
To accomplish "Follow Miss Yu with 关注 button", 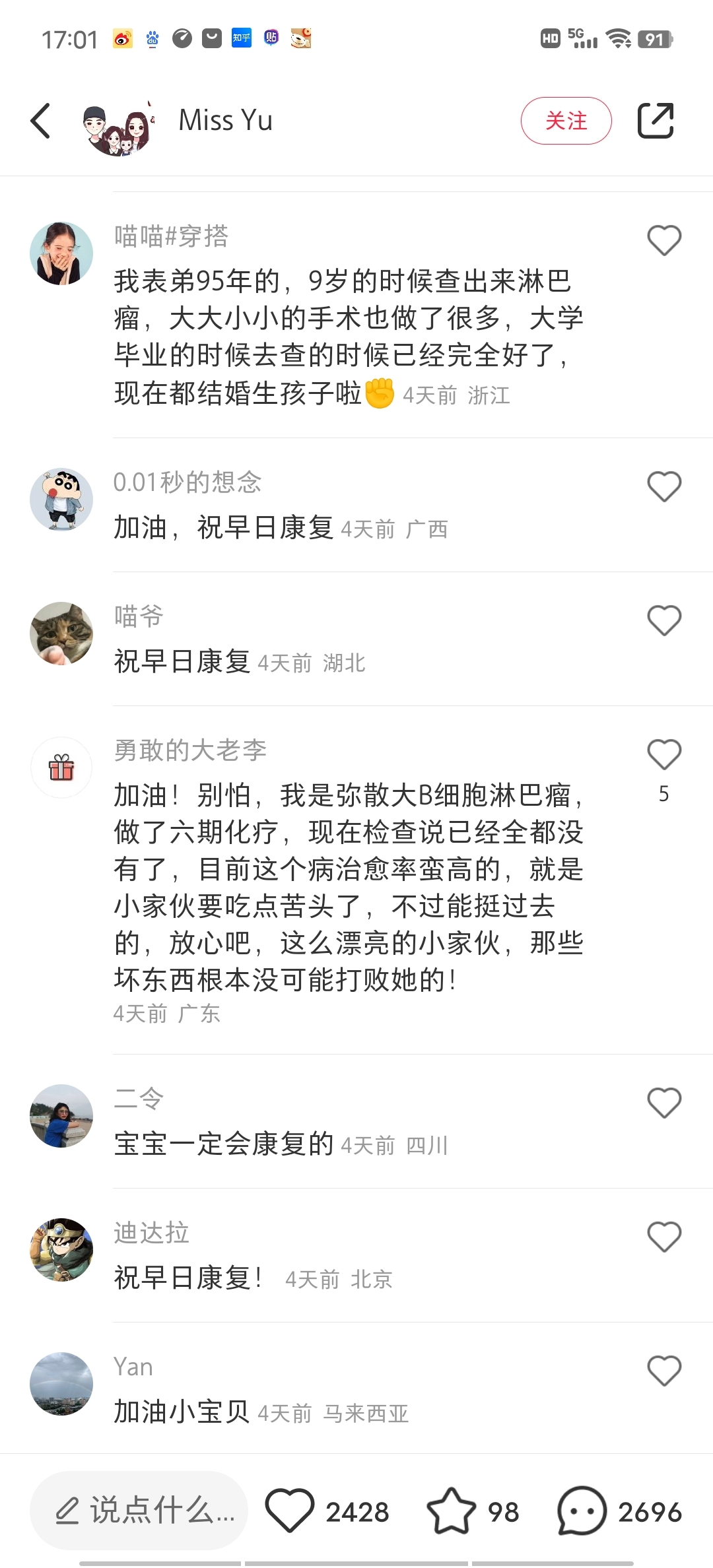I will pyautogui.click(x=566, y=121).
